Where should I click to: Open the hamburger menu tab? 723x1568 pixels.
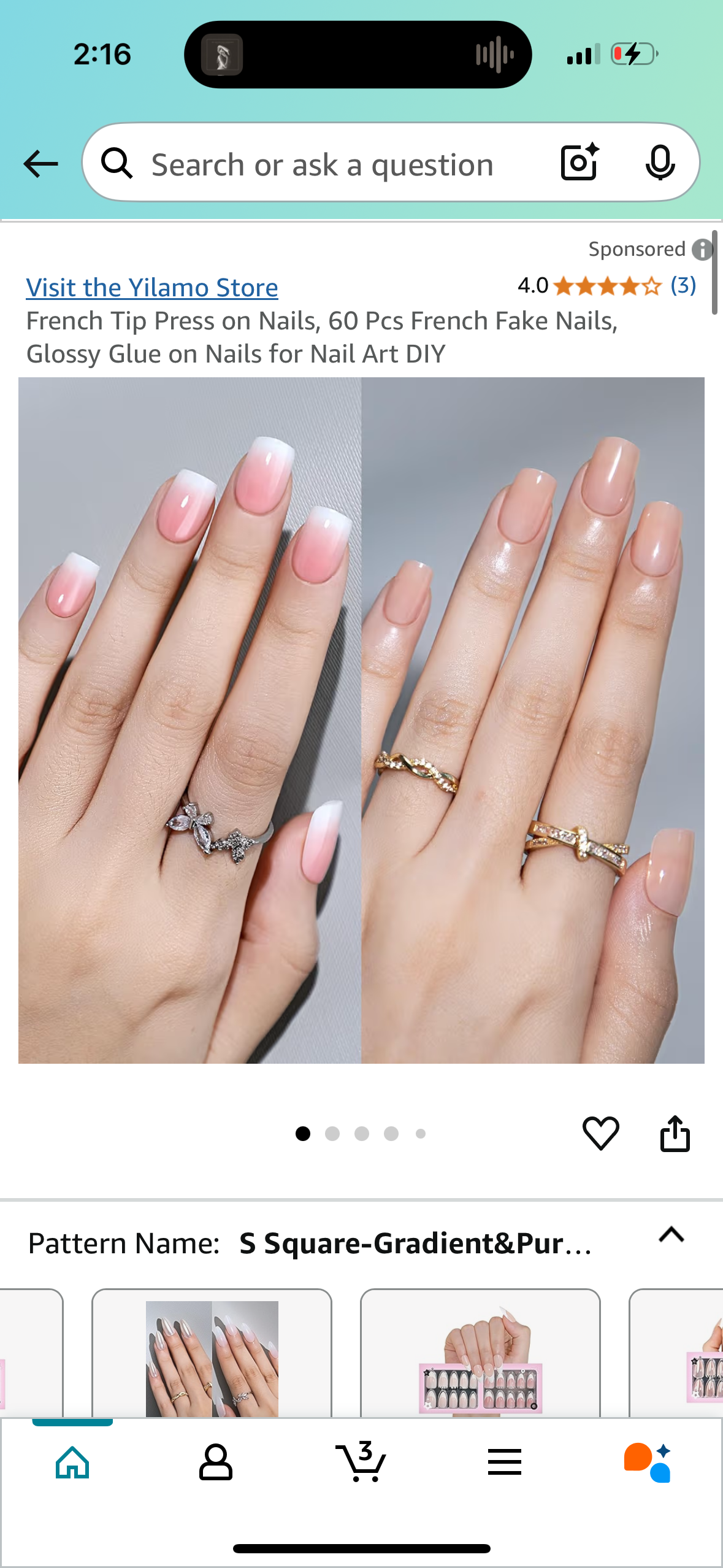505,1462
